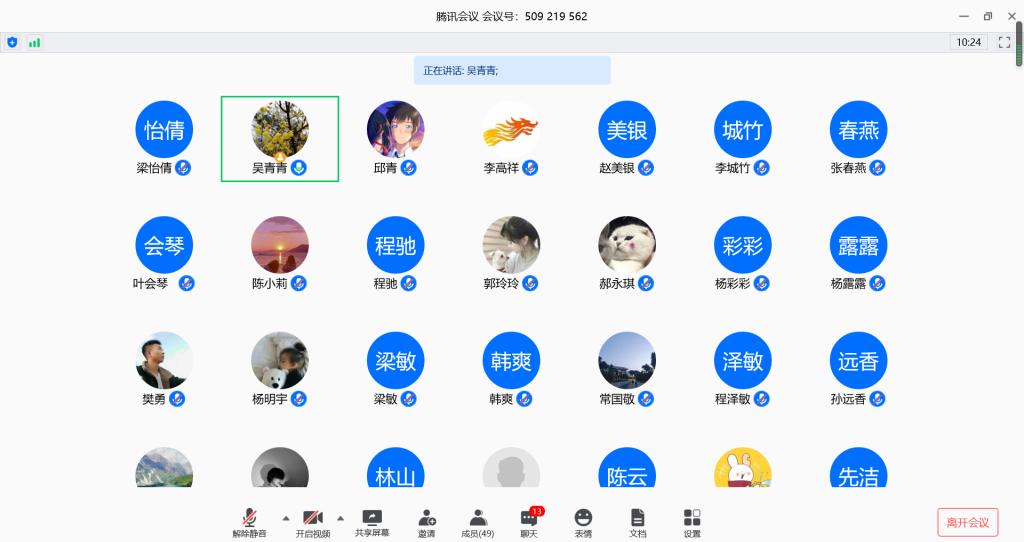The image size is (1024, 542).
Task: Open meeting settings (设置)
Action: (x=692, y=521)
